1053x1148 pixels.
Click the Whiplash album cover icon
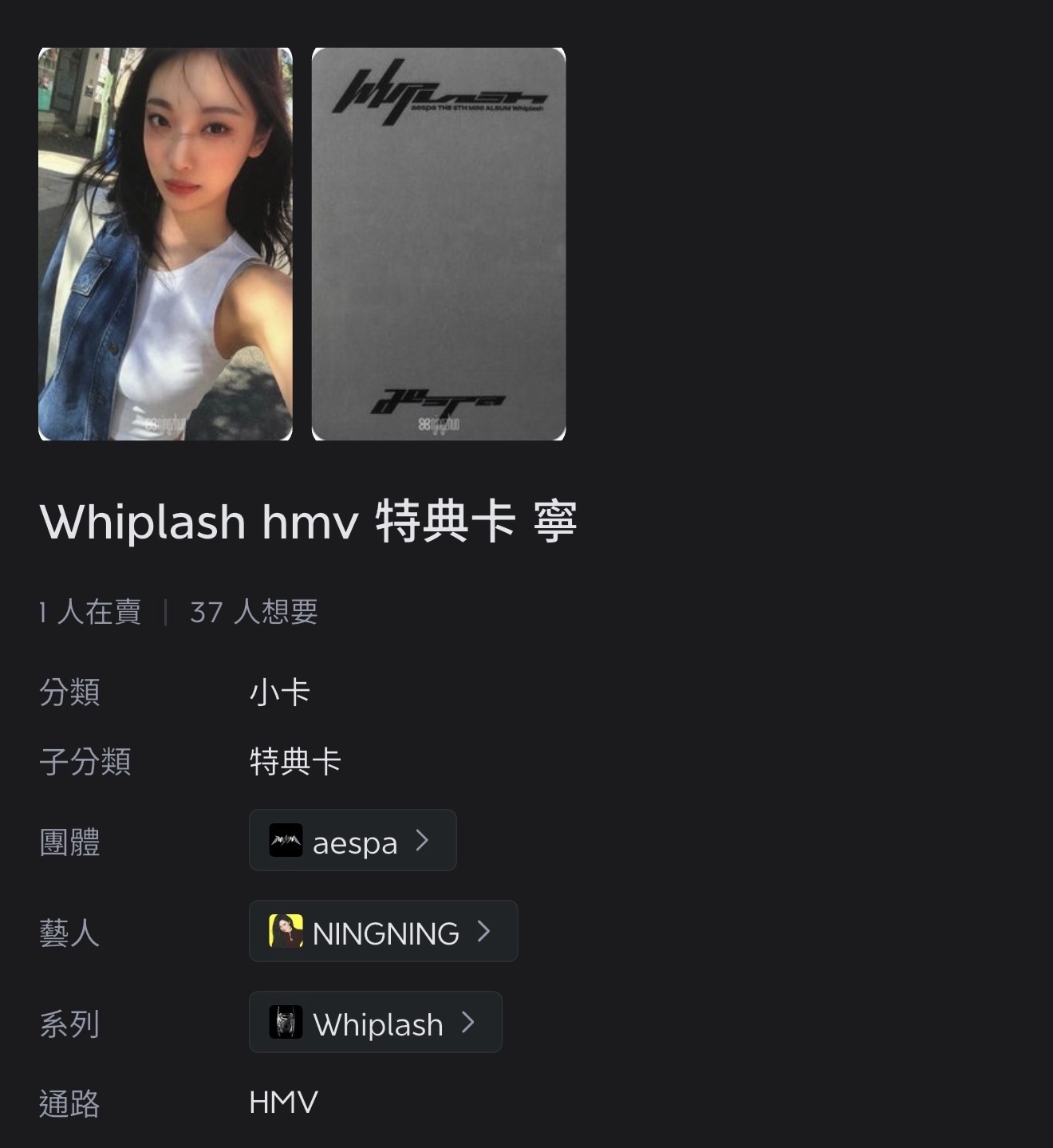coord(287,1023)
